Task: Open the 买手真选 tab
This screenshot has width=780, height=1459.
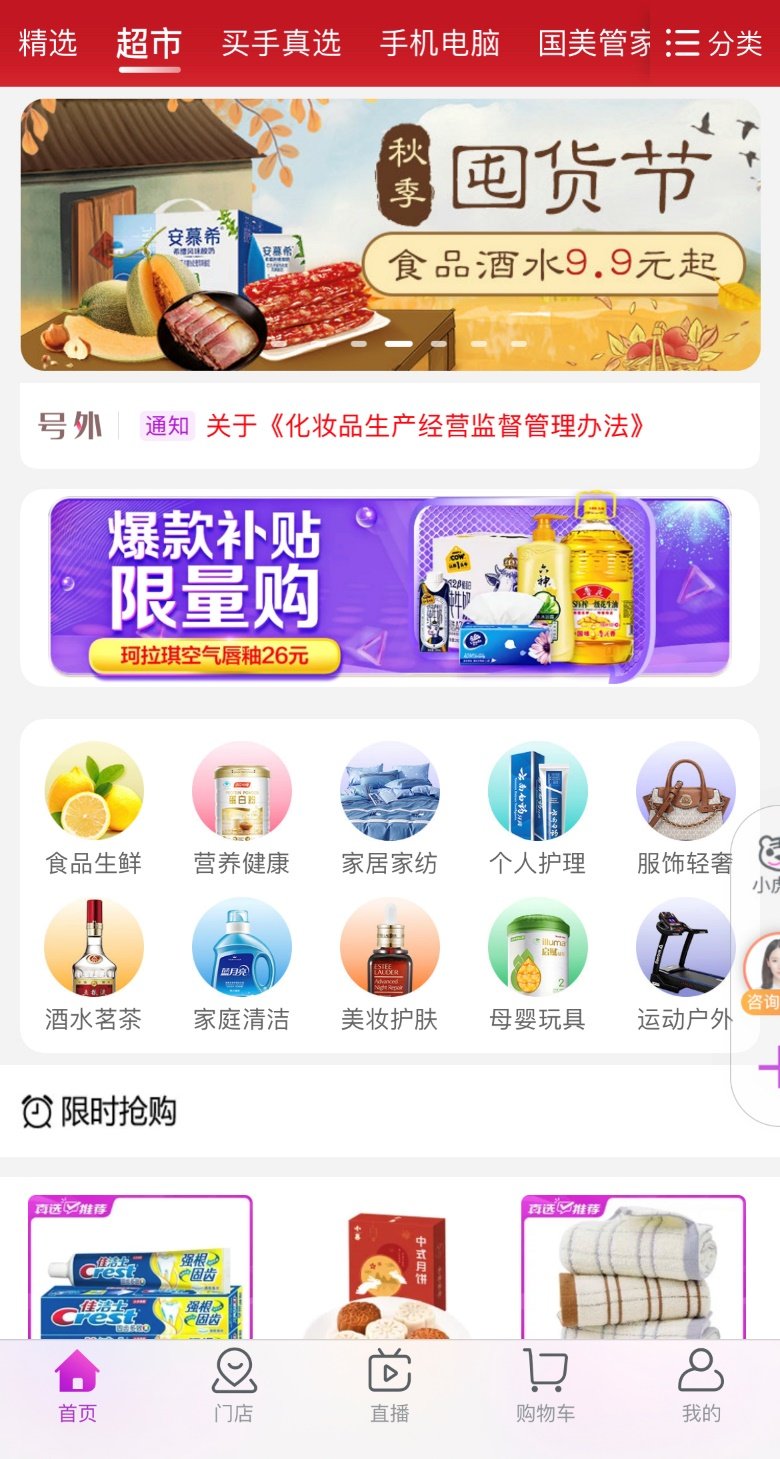Action: pyautogui.click(x=281, y=43)
